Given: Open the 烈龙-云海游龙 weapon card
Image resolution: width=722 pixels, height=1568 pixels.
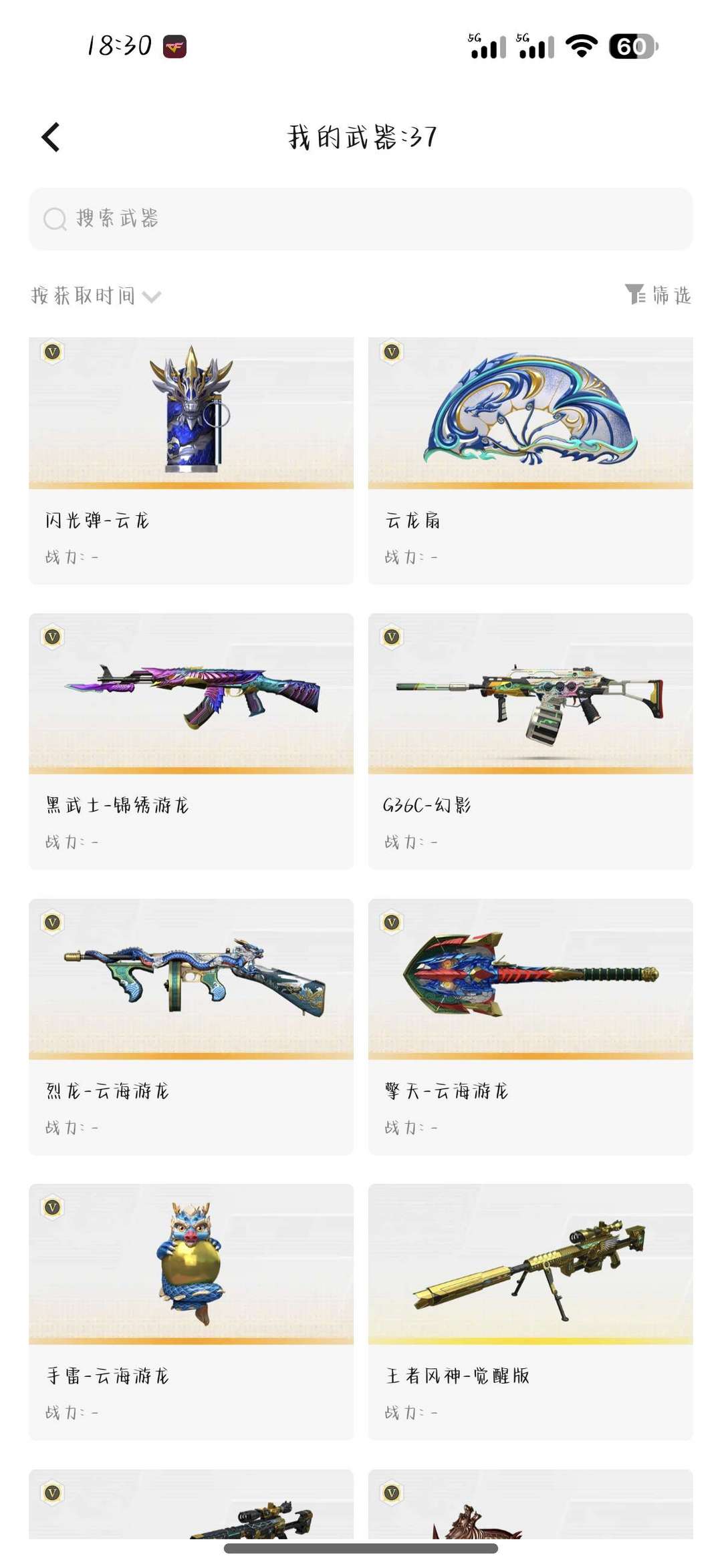Looking at the screenshot, I should pyautogui.click(x=191, y=1027).
